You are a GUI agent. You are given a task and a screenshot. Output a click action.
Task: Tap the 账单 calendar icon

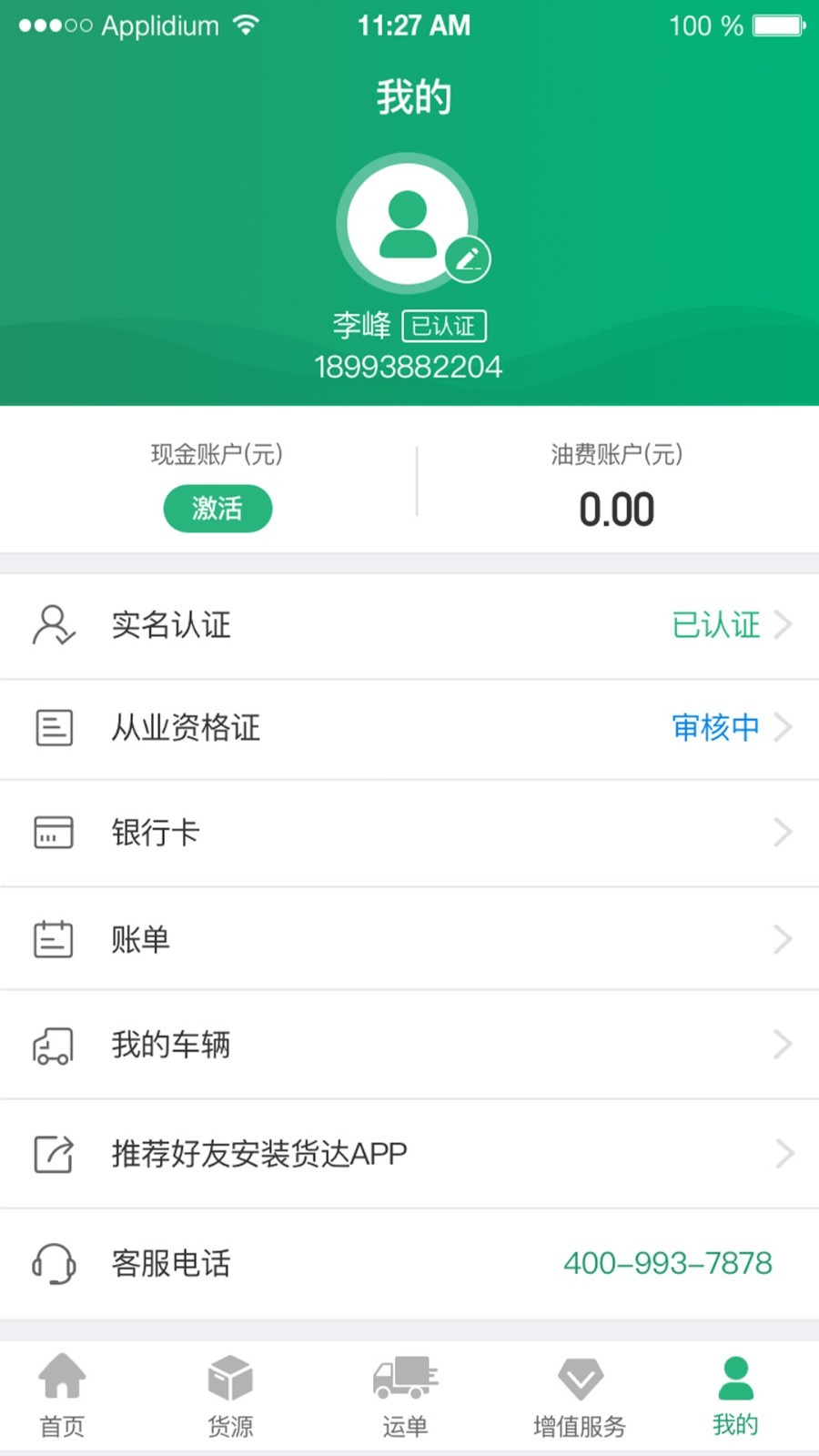53,938
